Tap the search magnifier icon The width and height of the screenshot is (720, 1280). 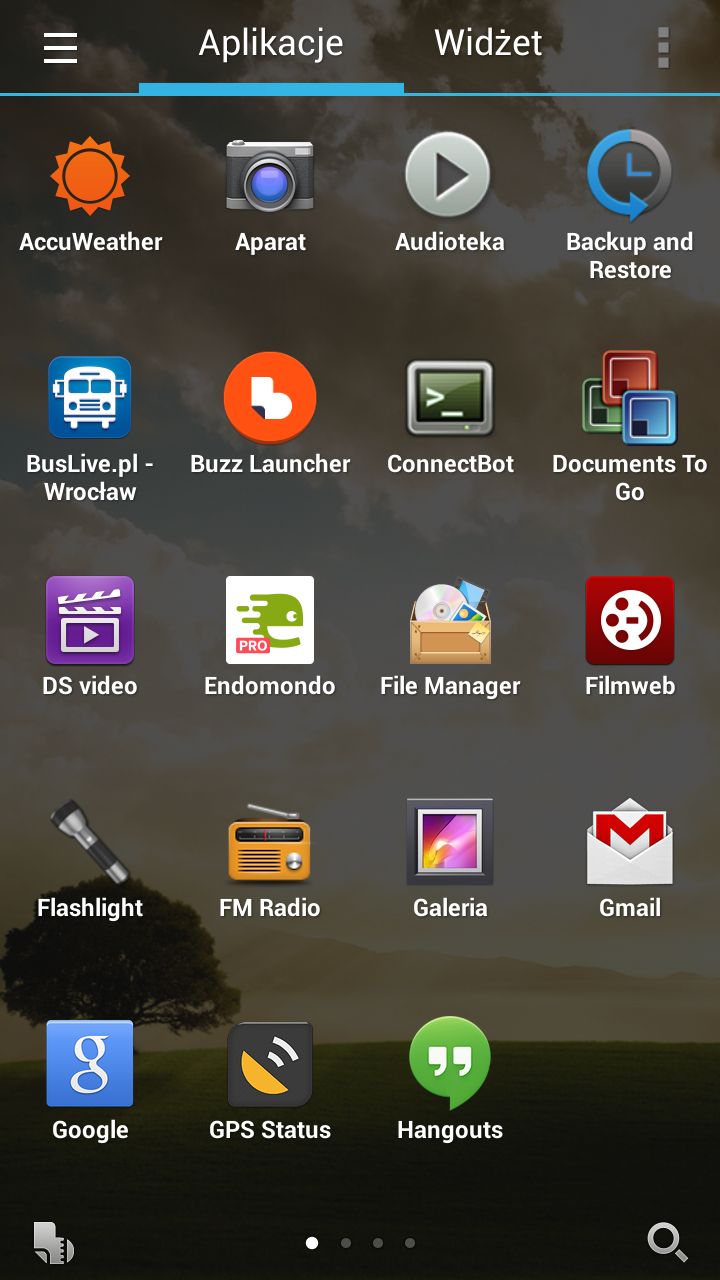pos(667,1241)
